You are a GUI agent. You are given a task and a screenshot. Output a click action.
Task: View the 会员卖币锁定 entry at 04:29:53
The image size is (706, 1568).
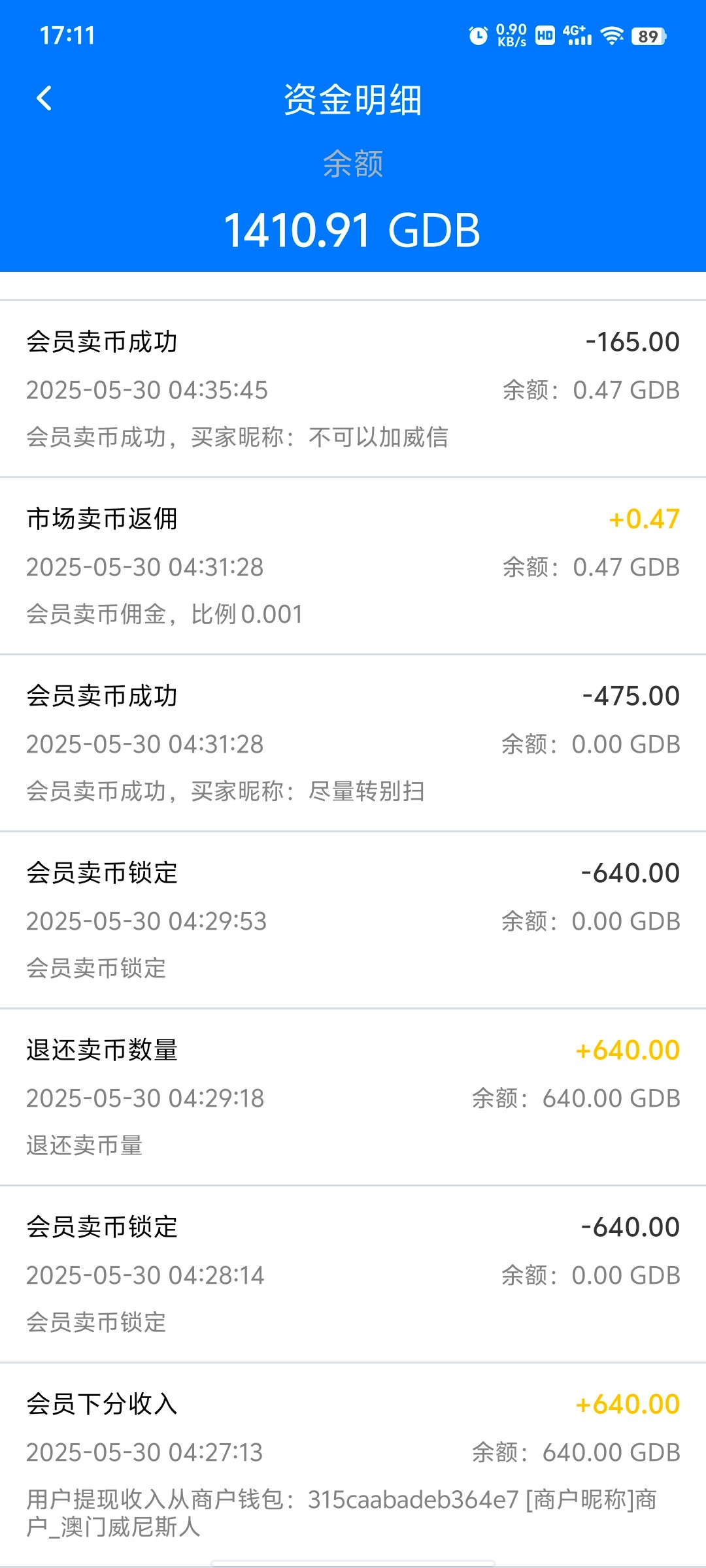tap(353, 915)
